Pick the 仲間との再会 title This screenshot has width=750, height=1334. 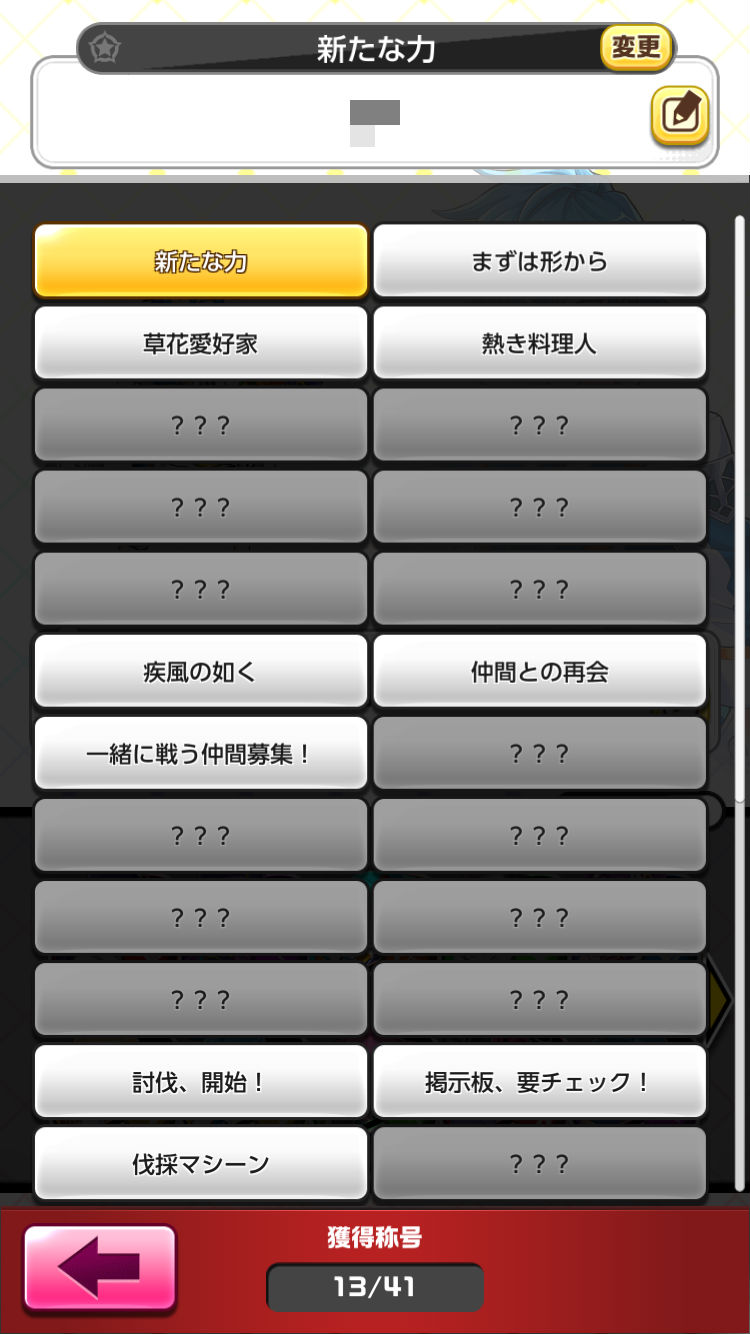[540, 671]
